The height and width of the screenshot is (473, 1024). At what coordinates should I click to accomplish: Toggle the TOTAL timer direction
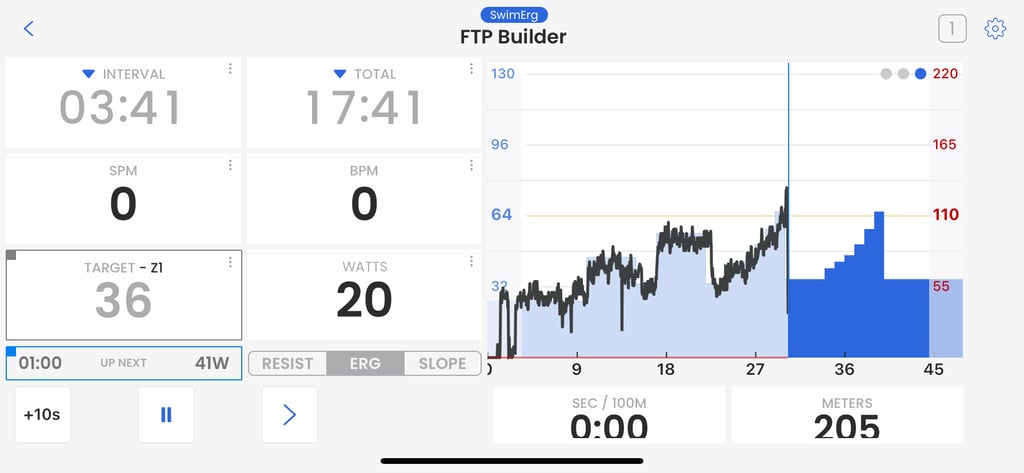pyautogui.click(x=340, y=74)
